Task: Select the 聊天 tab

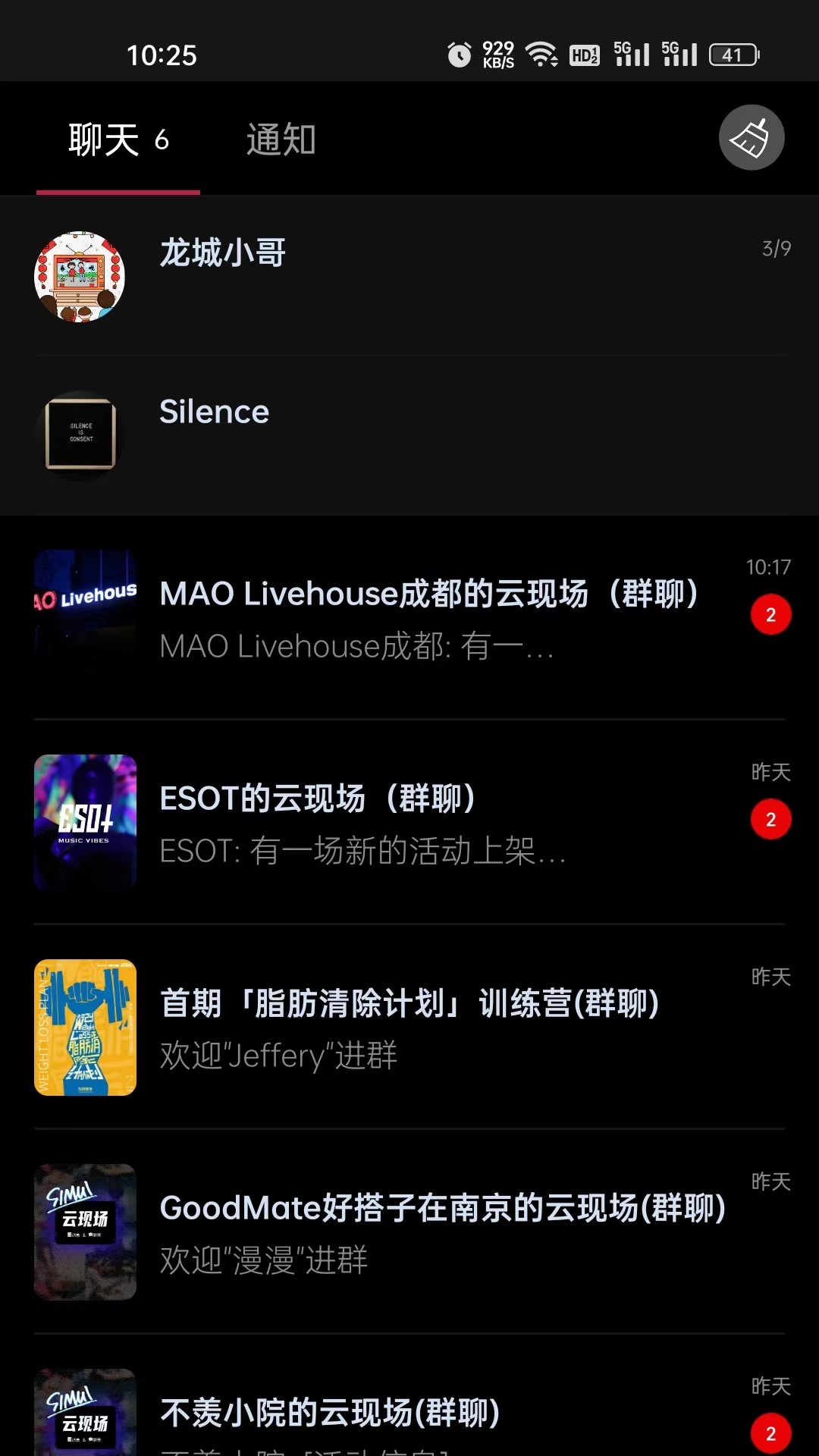Action: [x=118, y=140]
